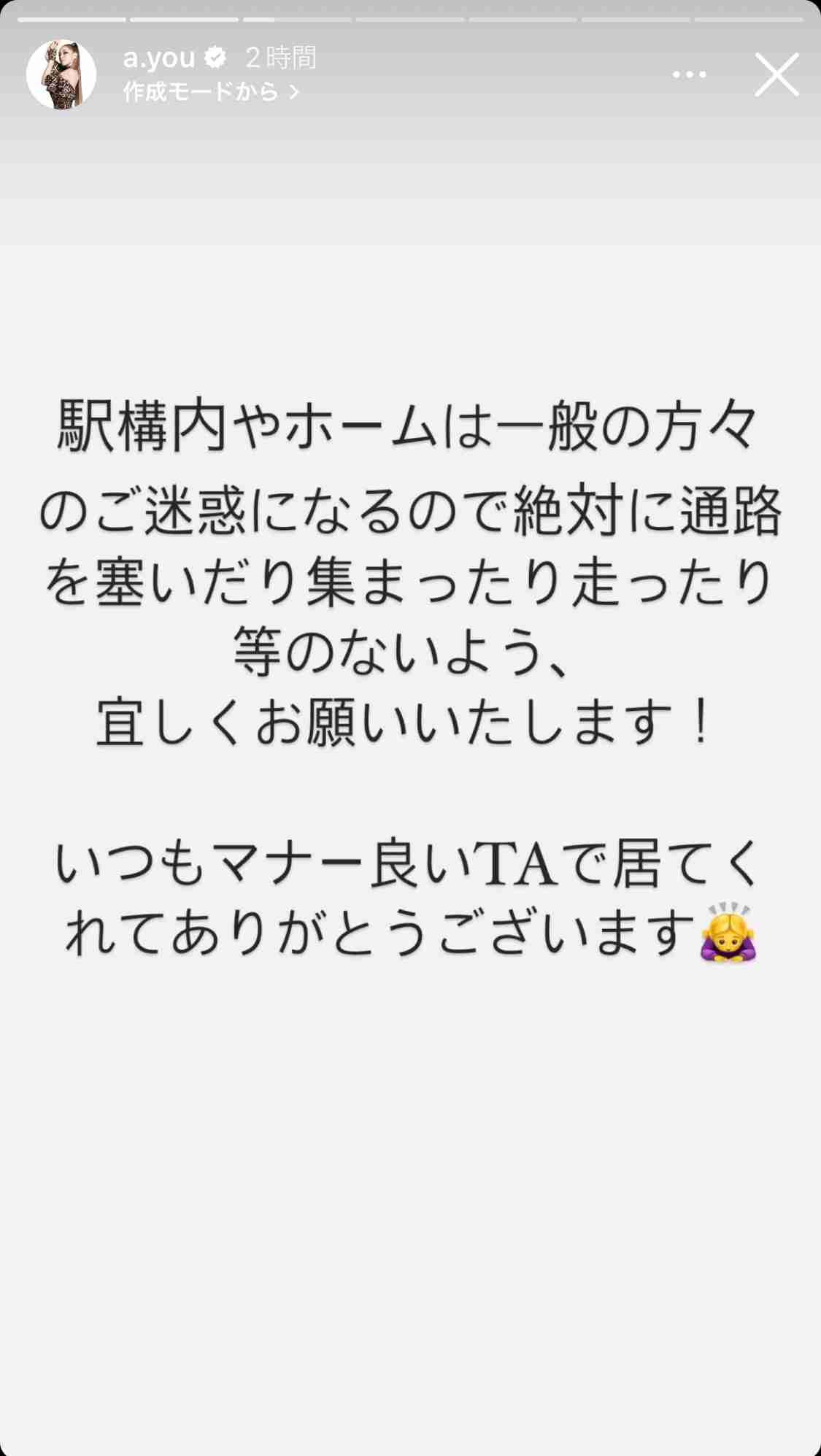Click the leopard-print avatar thumbnail

pos(62,74)
